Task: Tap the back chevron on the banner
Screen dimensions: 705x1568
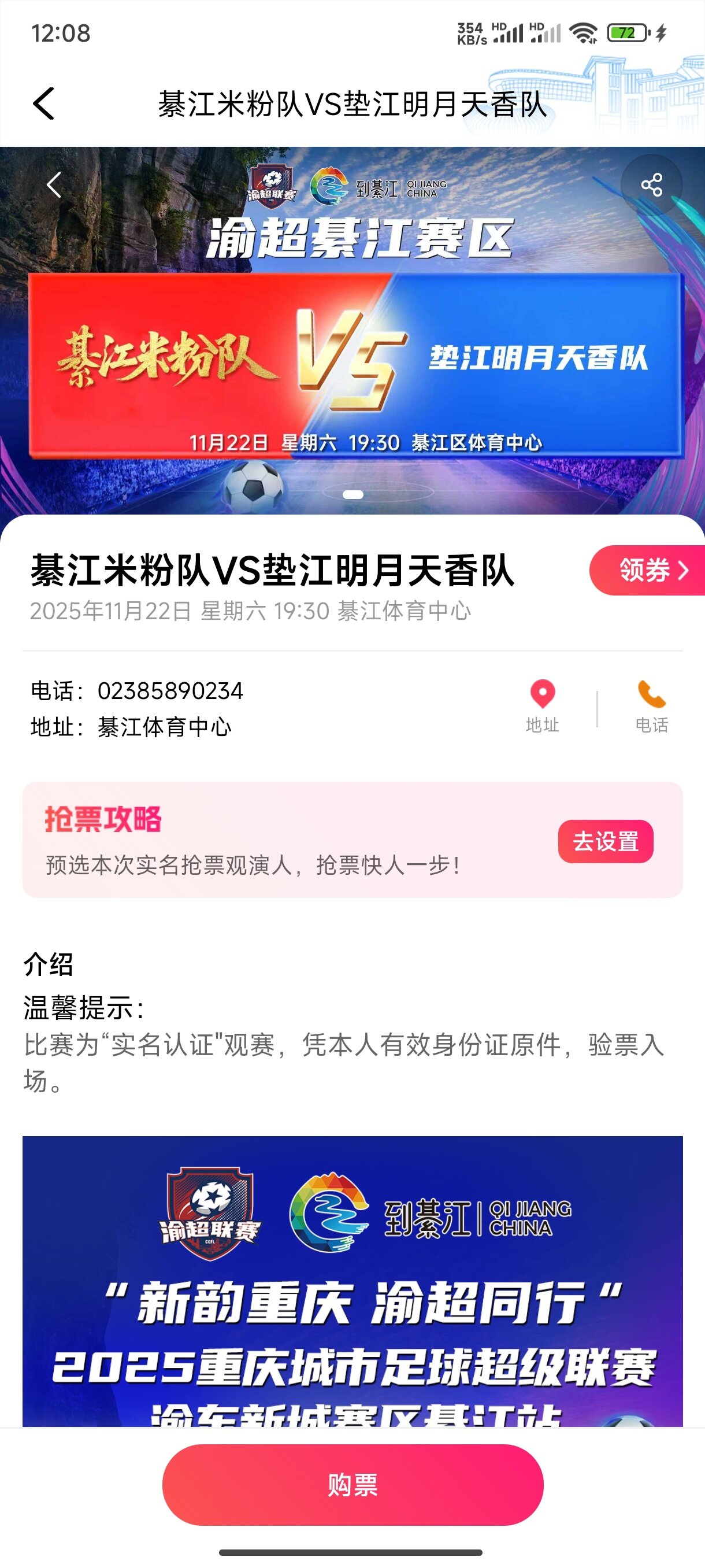Action: pyautogui.click(x=54, y=184)
